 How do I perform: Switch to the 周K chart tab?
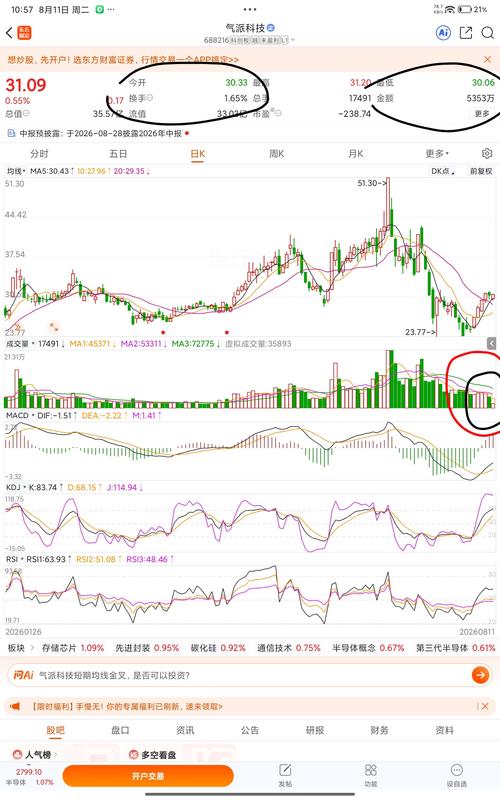277,154
